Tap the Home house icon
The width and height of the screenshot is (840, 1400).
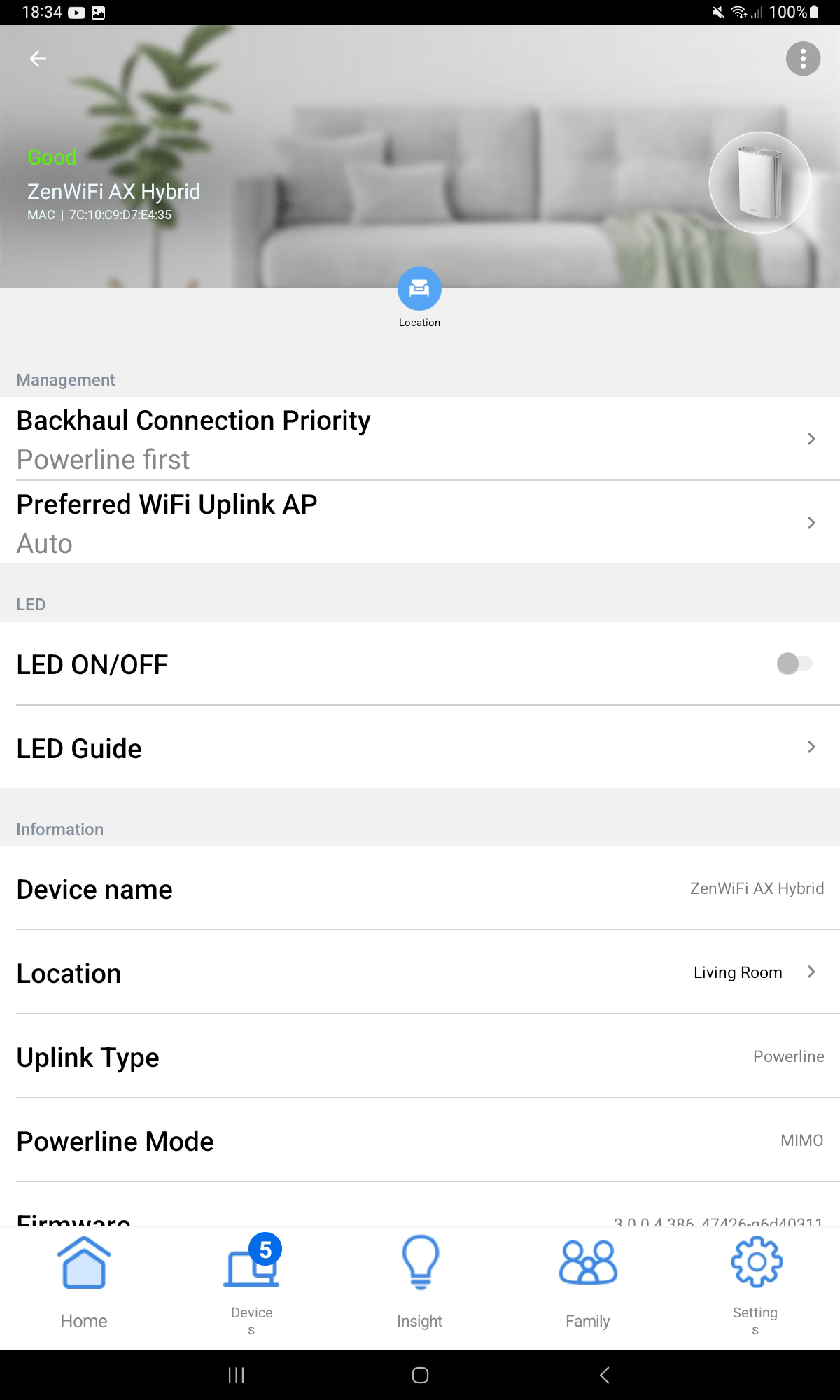(x=84, y=1267)
